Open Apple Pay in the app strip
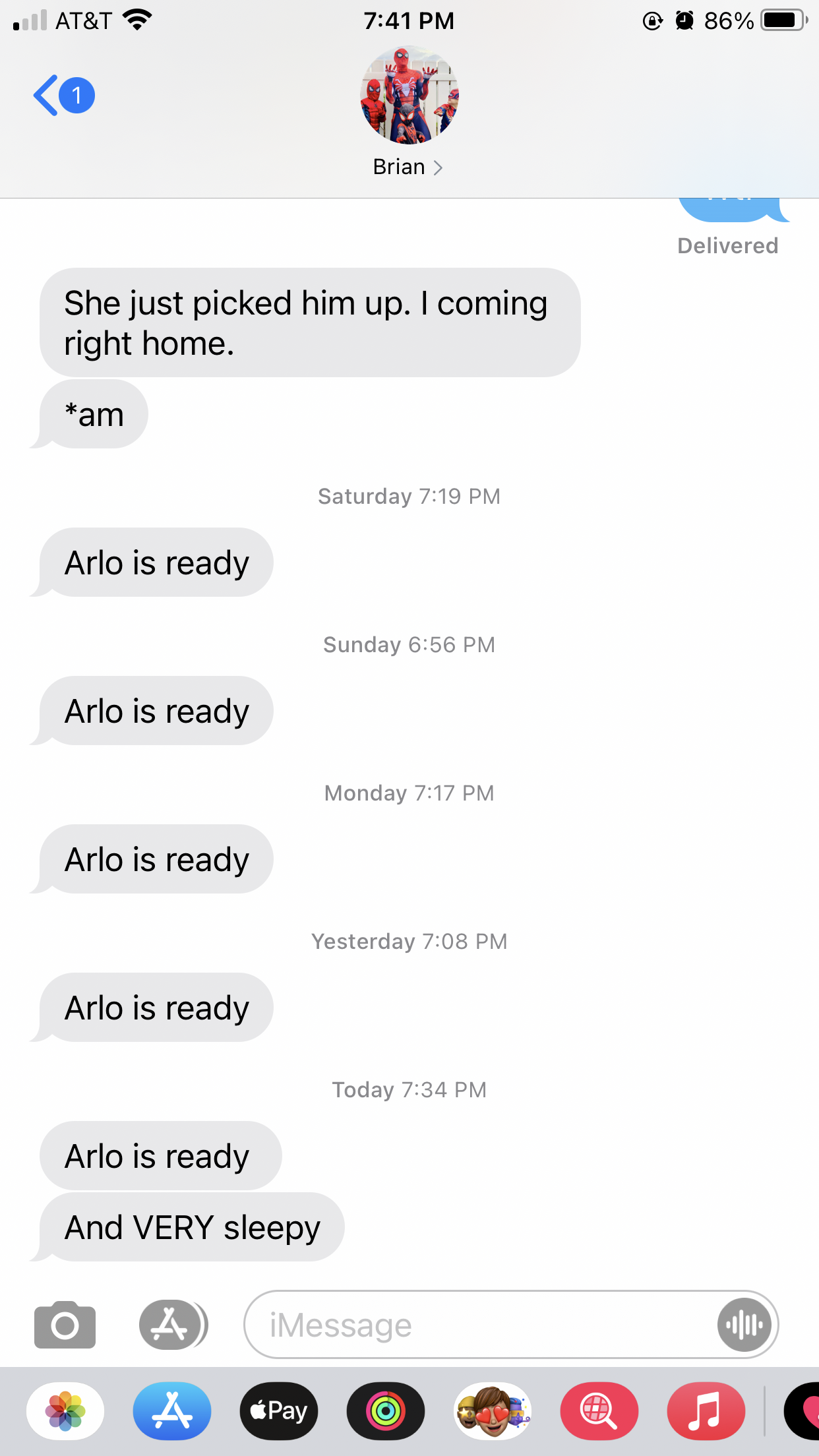The image size is (819, 1456). pyautogui.click(x=279, y=1411)
